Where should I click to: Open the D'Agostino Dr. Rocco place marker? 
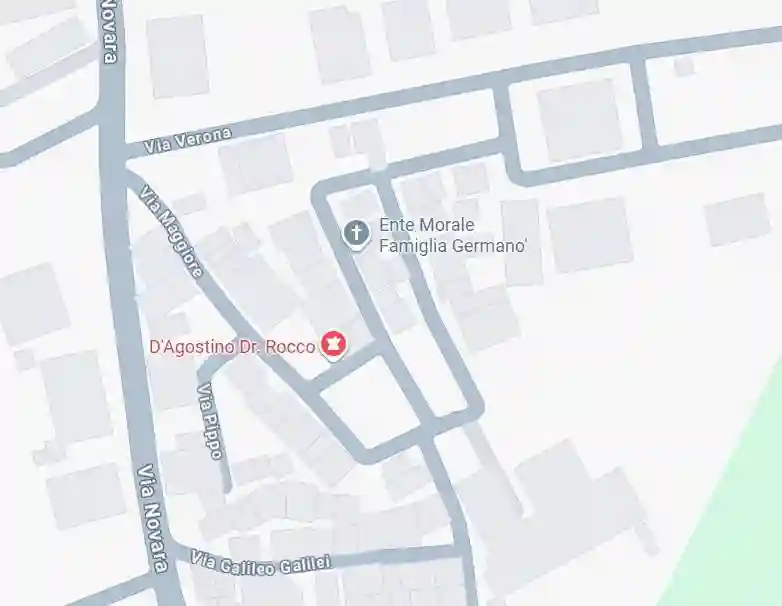(333, 346)
